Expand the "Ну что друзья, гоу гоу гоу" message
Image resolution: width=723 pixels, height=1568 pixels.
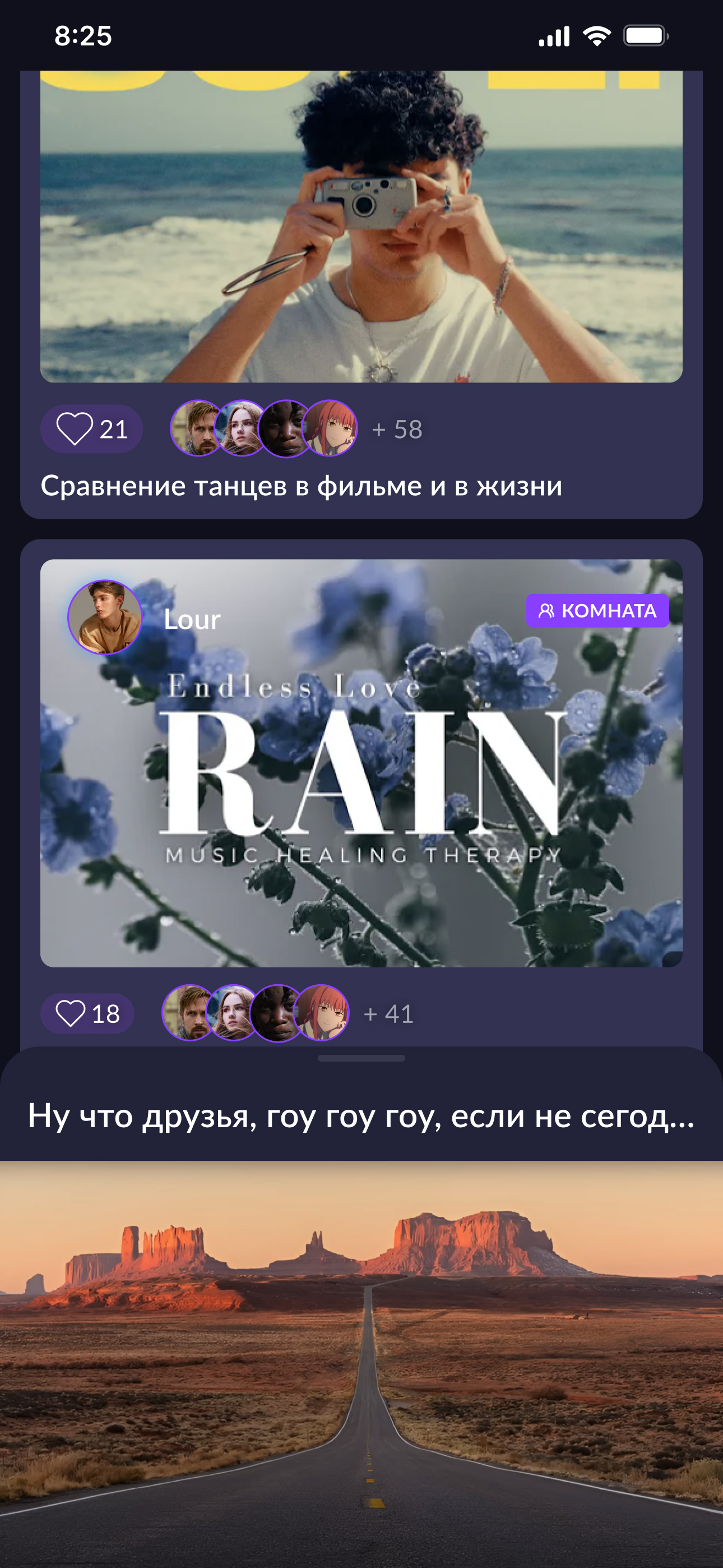(x=361, y=1115)
